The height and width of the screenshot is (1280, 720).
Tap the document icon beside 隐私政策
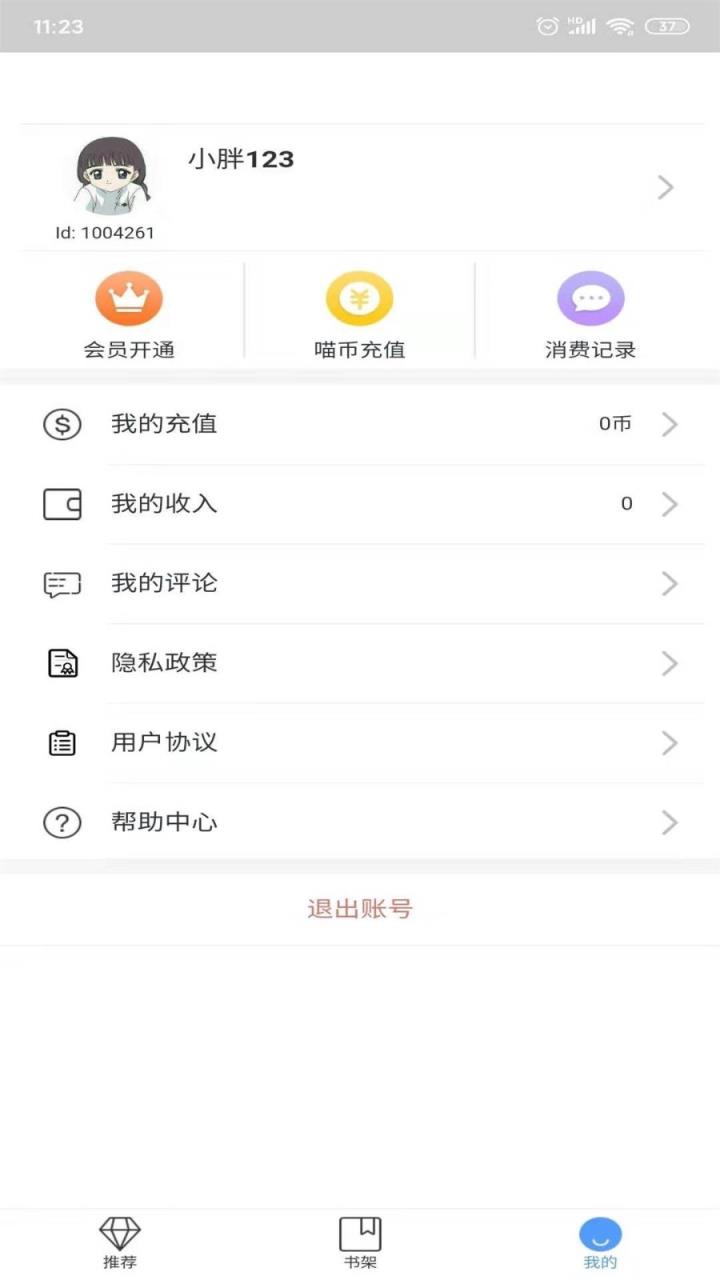pos(62,663)
